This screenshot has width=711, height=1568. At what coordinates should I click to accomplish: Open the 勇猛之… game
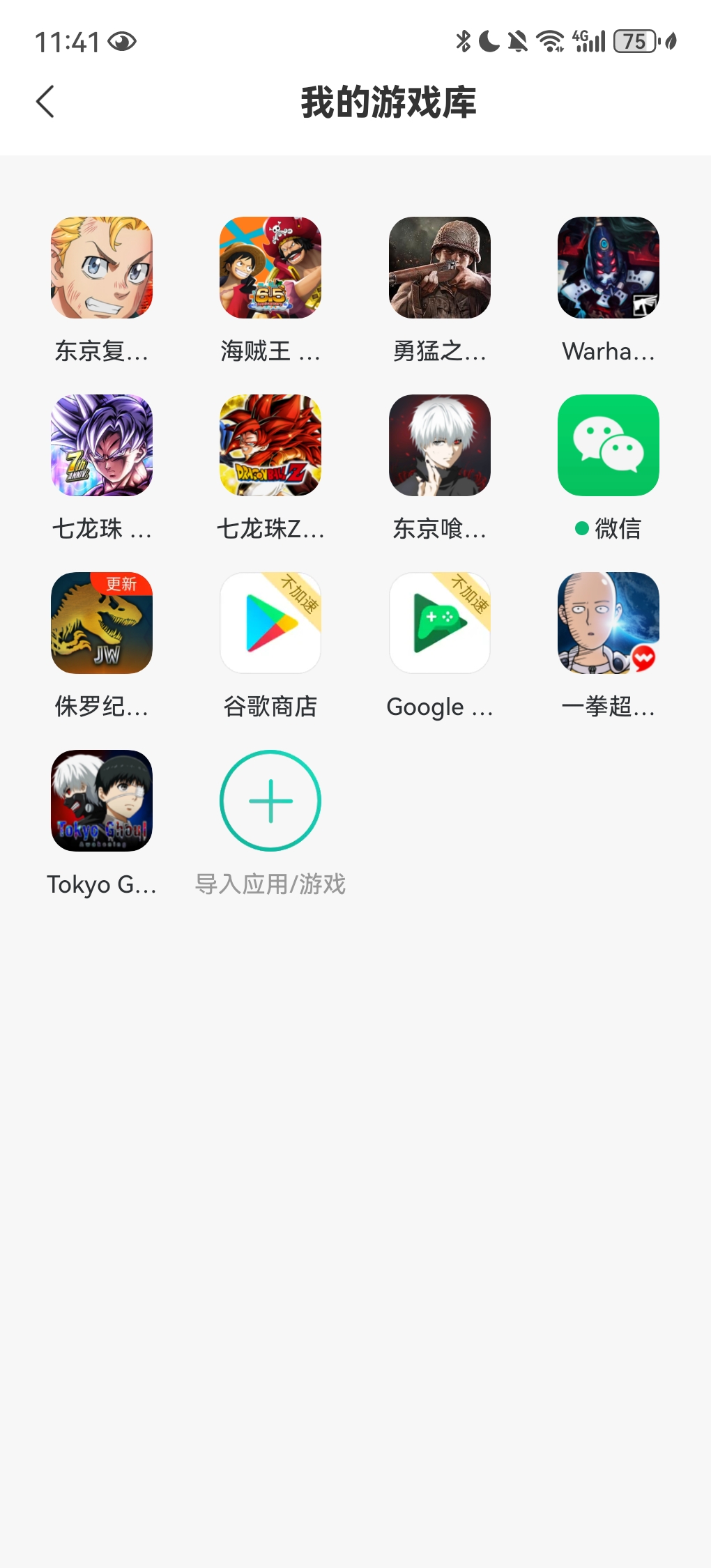tap(439, 268)
